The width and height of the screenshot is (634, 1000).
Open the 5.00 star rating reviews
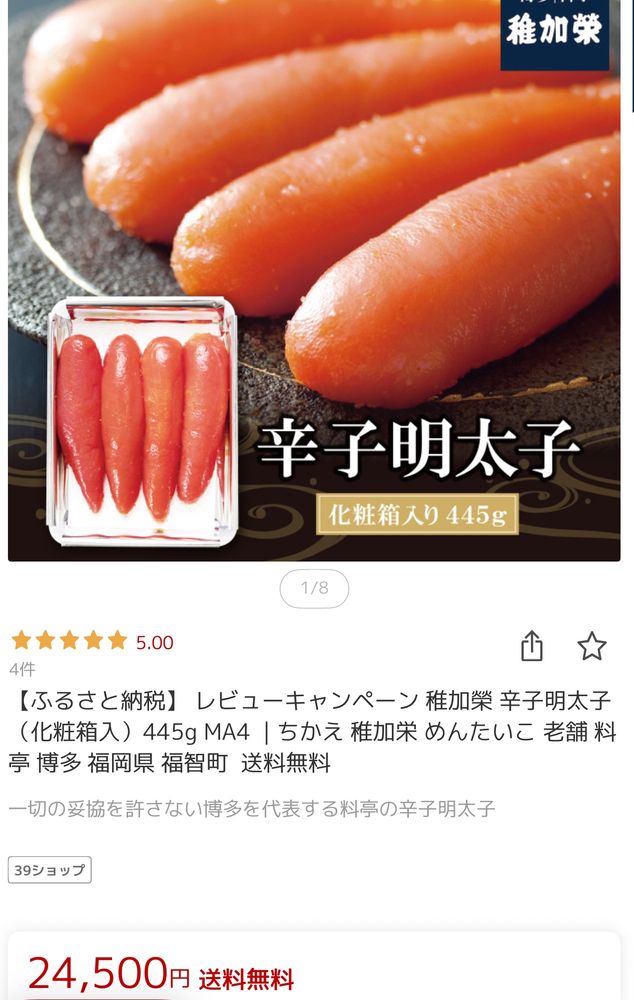pos(92,641)
